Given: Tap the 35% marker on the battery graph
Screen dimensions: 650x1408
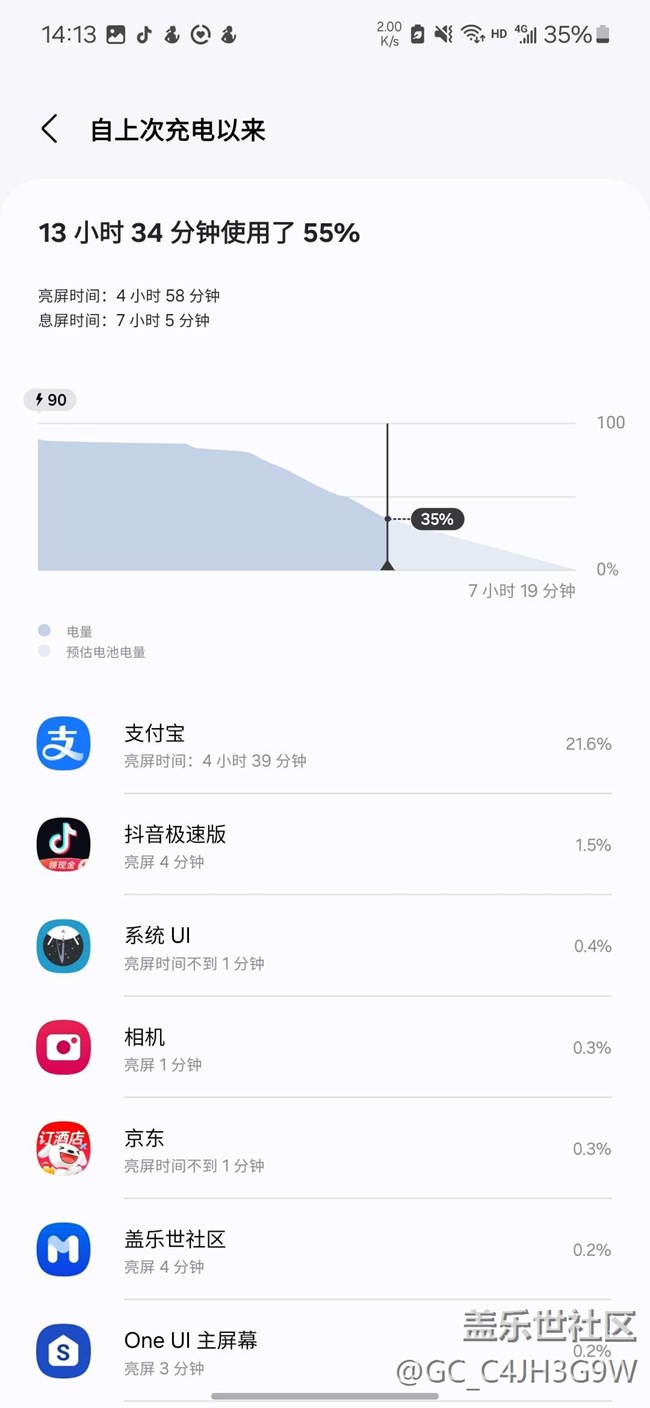Looking at the screenshot, I should (x=437, y=519).
